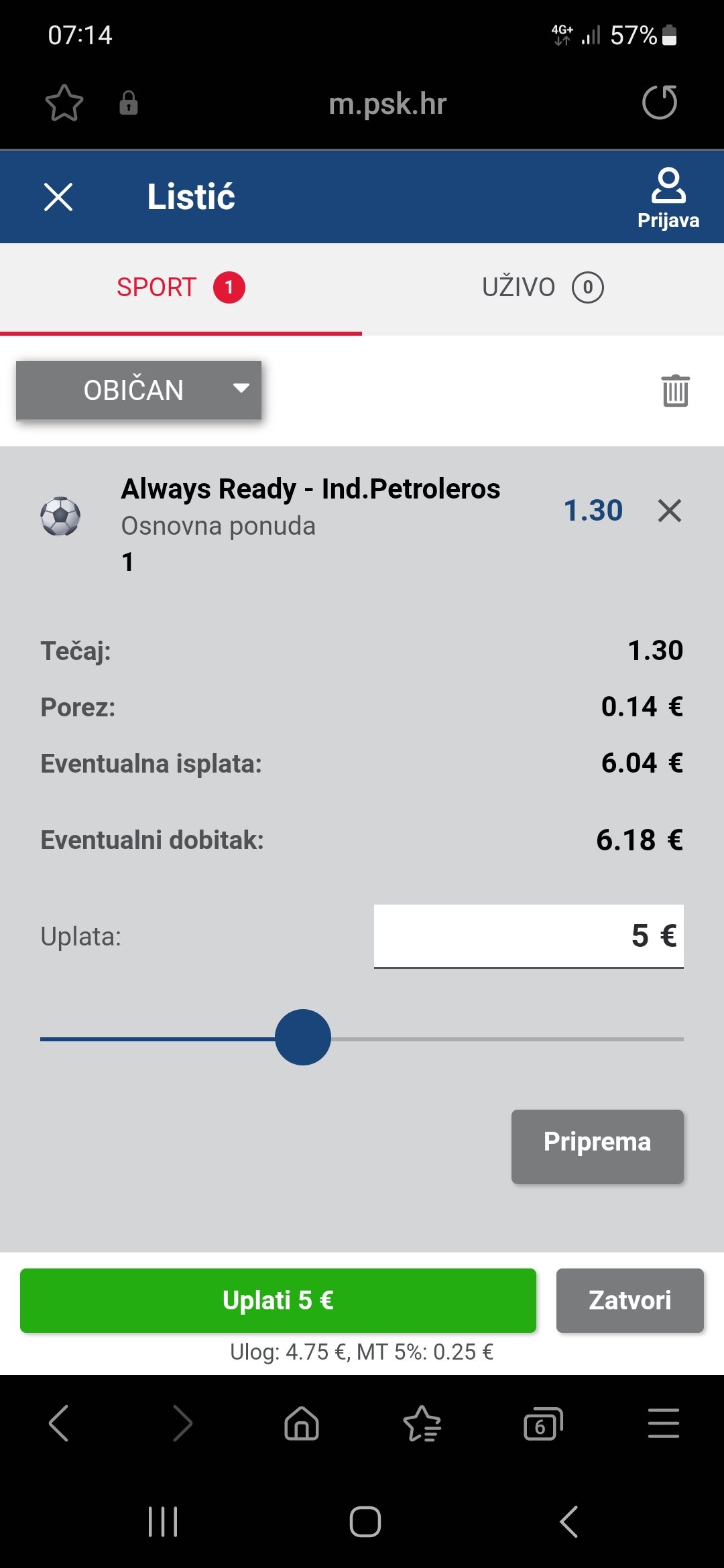Screen dimensions: 724x1568
Task: Switch to the UŽIVO tab
Action: click(x=542, y=287)
